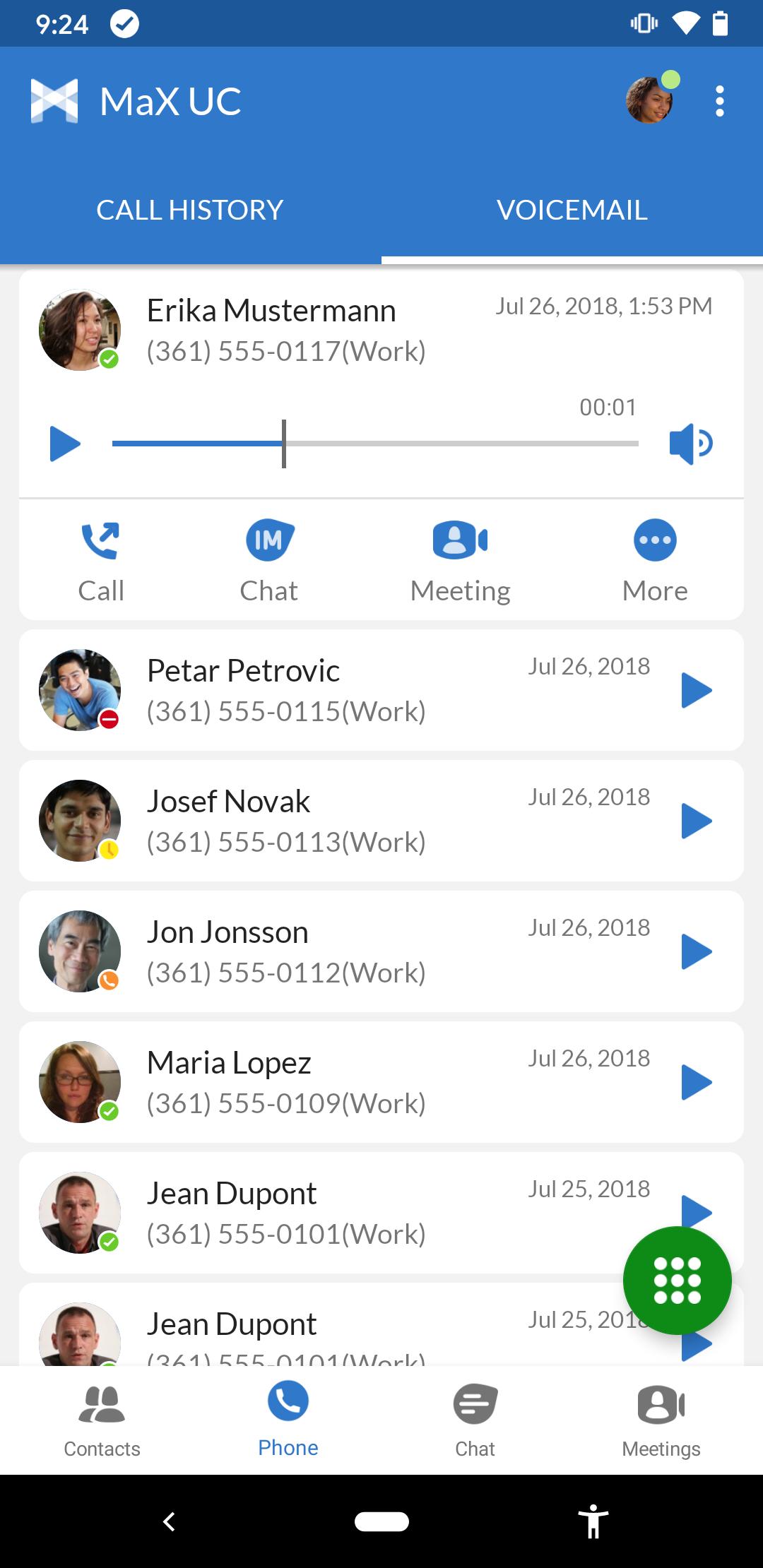The image size is (763, 1568).
Task: Switch to the Chat tab
Action: pyautogui.click(x=475, y=1420)
